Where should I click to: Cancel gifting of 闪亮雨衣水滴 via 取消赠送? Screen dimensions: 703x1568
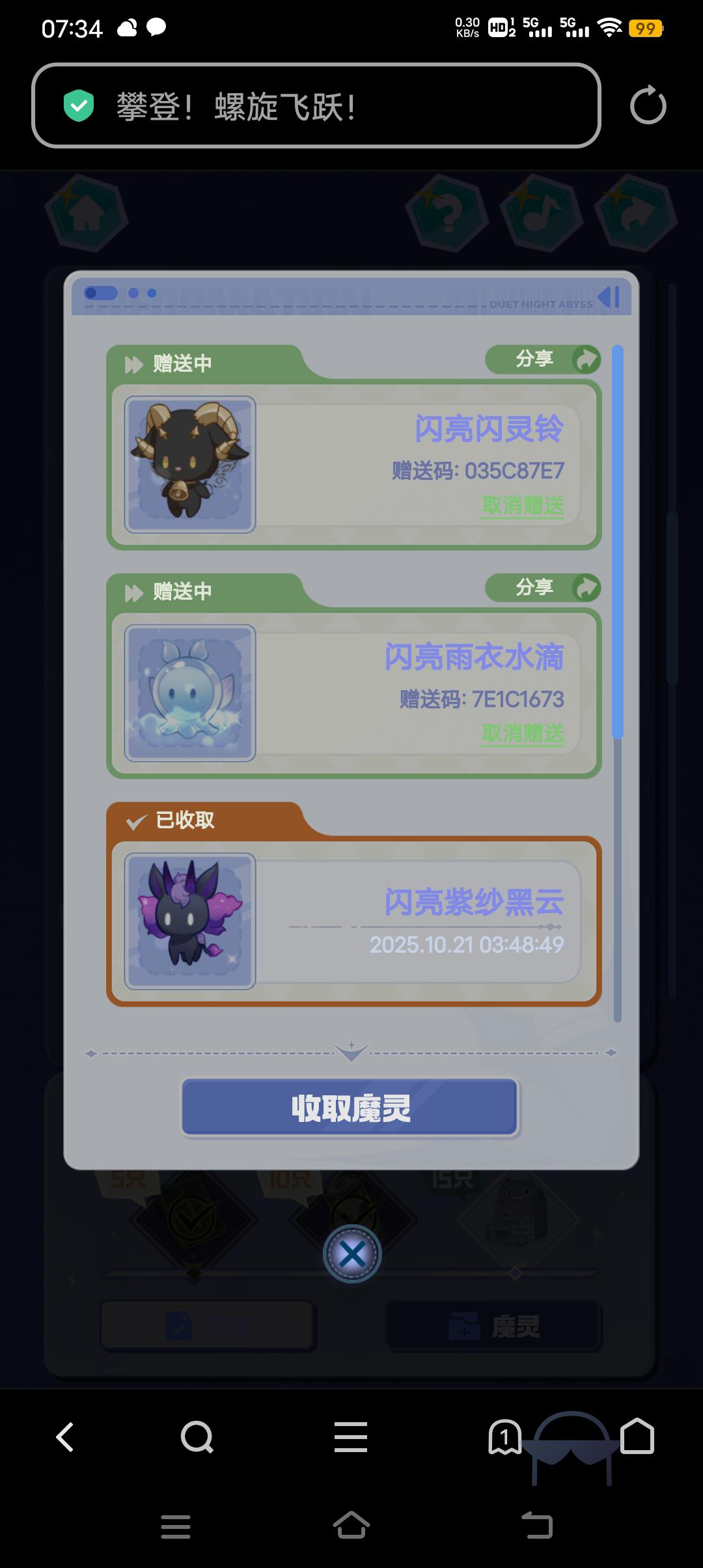pos(523,734)
